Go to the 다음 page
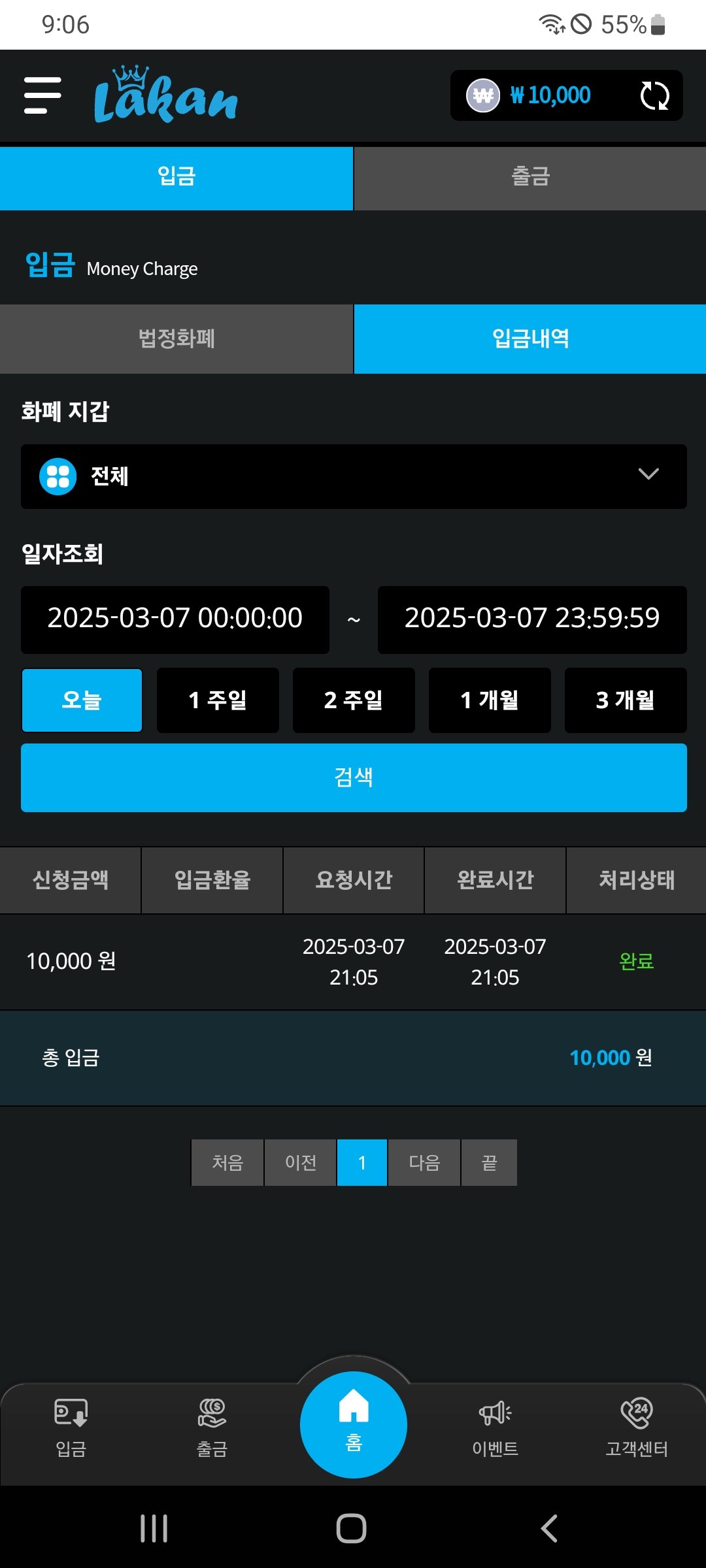Viewport: 706px width, 1568px height. point(424,1162)
